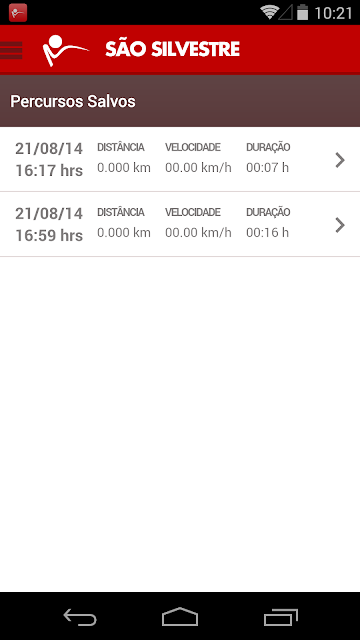Open the hamburger drawer menu
360x640 pixels.
tap(11, 51)
